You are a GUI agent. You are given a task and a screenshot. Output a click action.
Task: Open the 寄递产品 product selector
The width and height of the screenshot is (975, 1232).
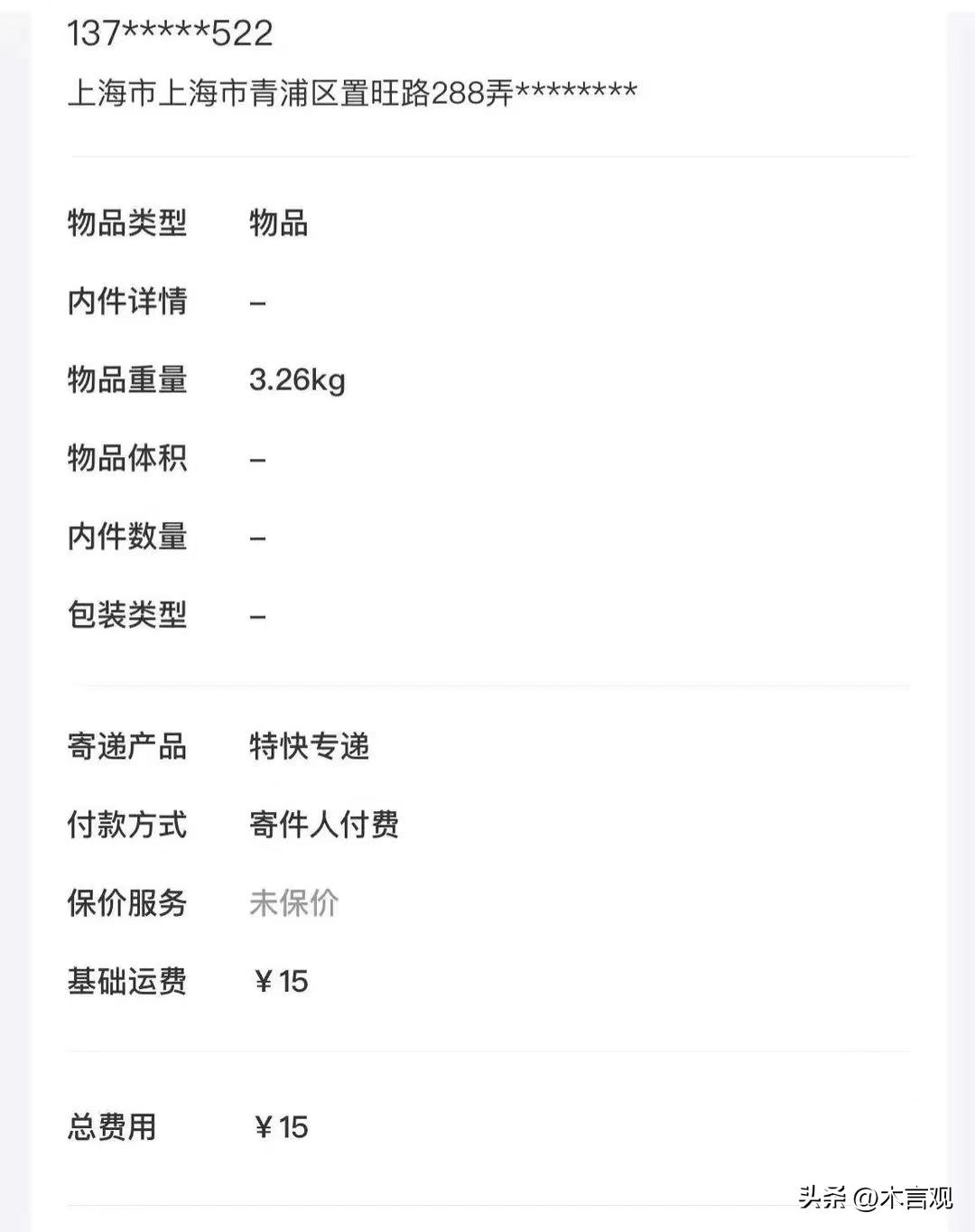(x=126, y=748)
